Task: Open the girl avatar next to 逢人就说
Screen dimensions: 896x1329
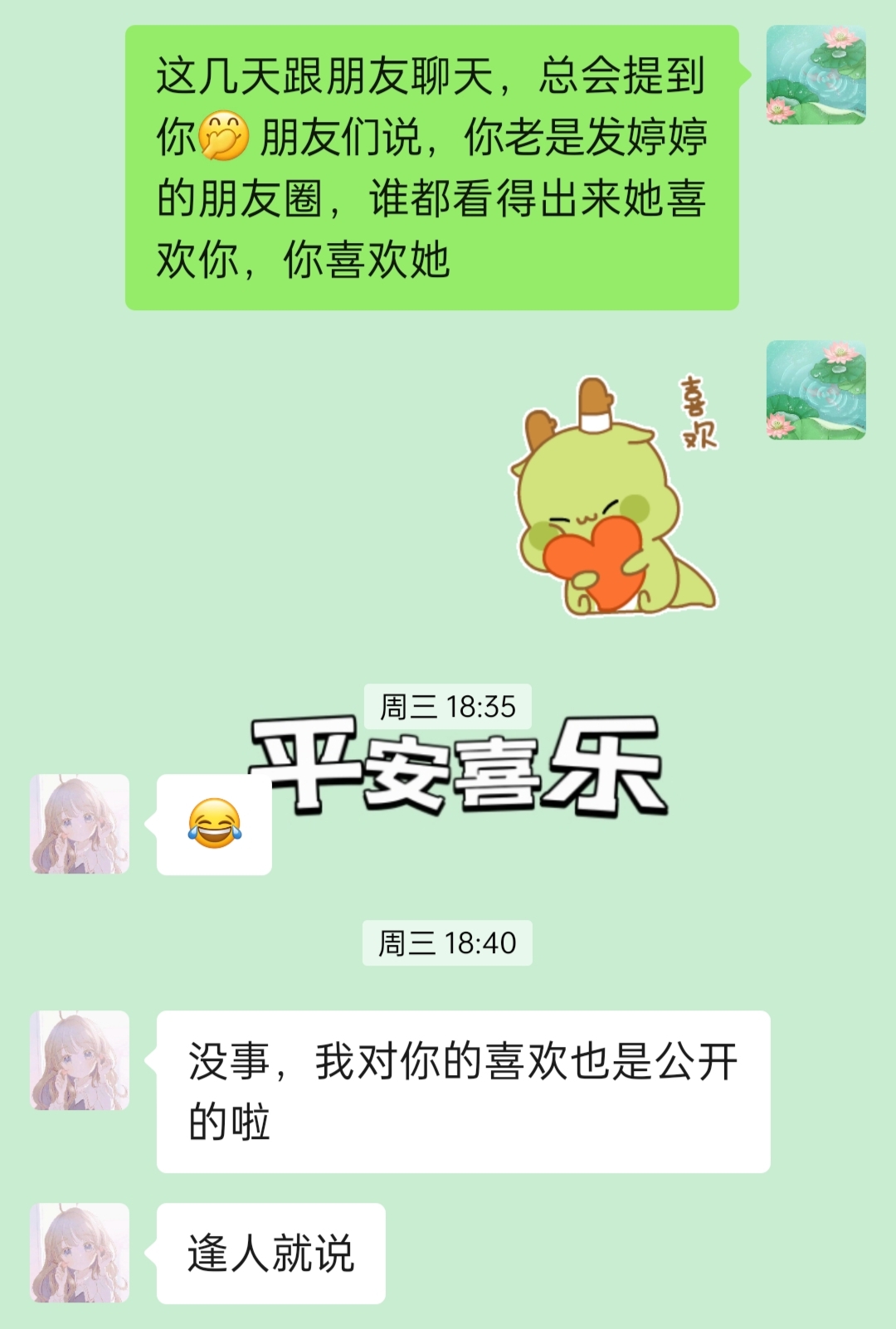Action: [80, 1253]
